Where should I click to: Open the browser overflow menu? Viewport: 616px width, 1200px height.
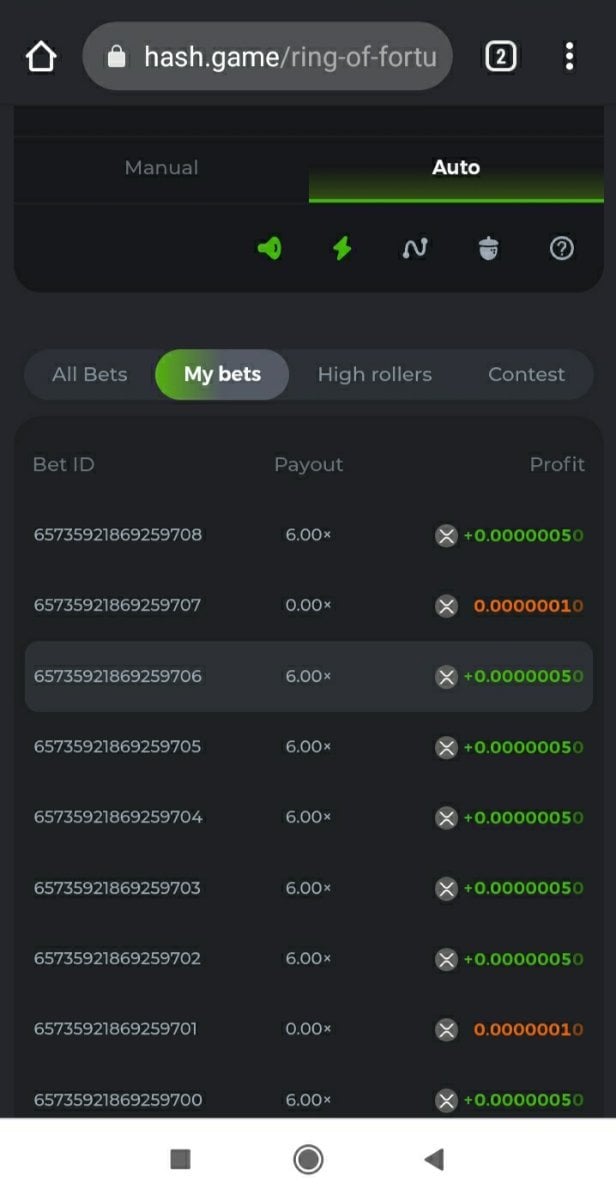pos(569,57)
